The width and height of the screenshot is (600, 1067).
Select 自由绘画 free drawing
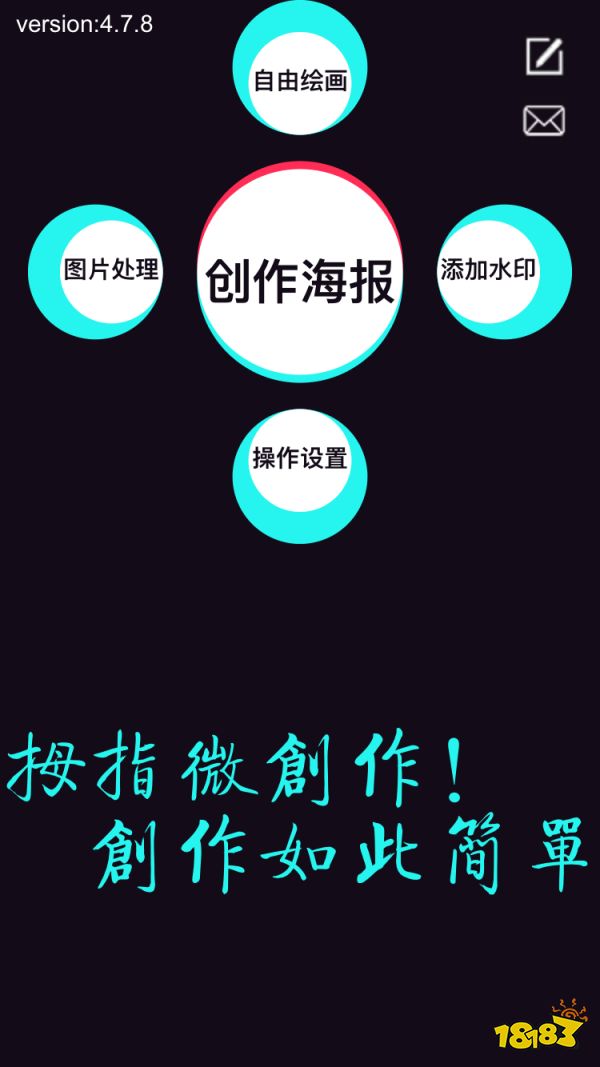(300, 78)
